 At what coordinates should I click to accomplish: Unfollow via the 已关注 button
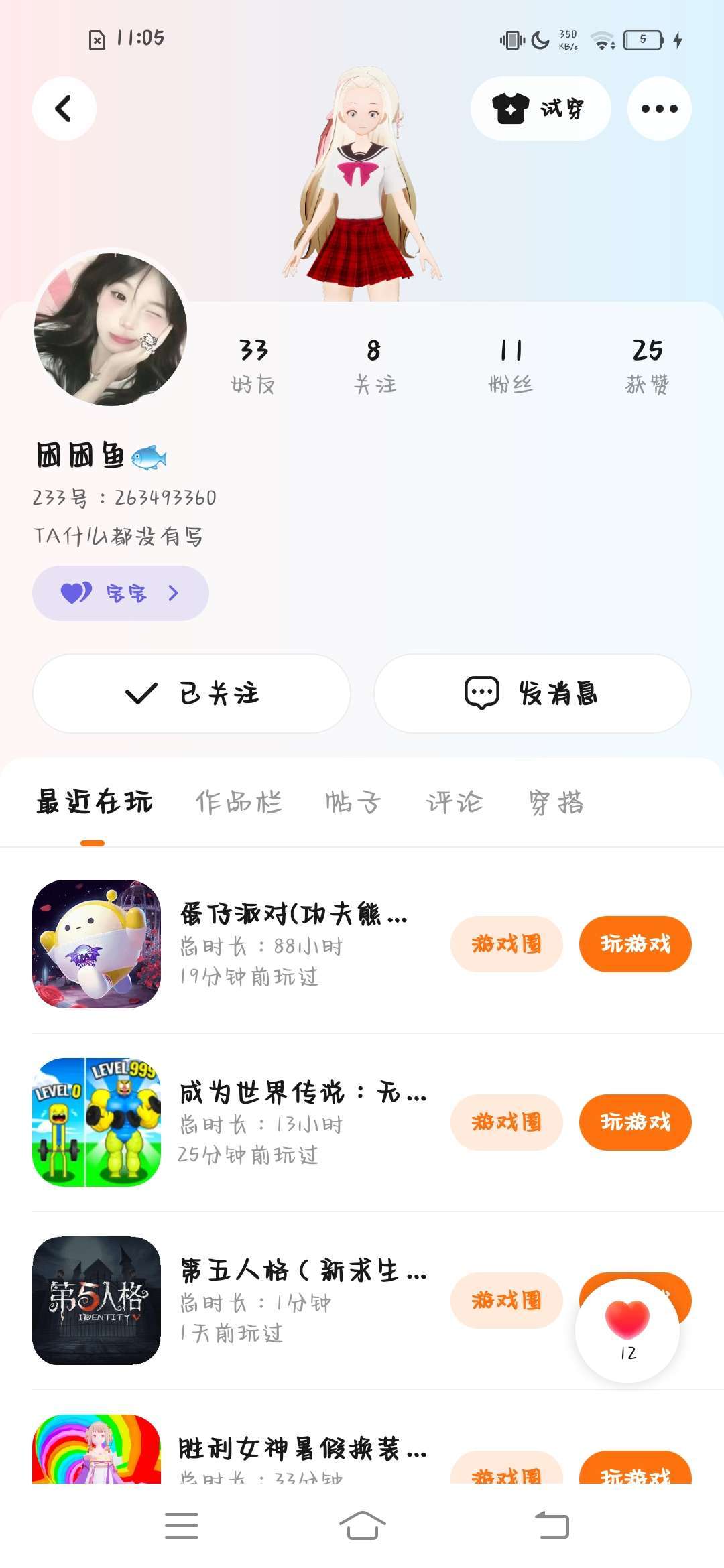(x=192, y=694)
